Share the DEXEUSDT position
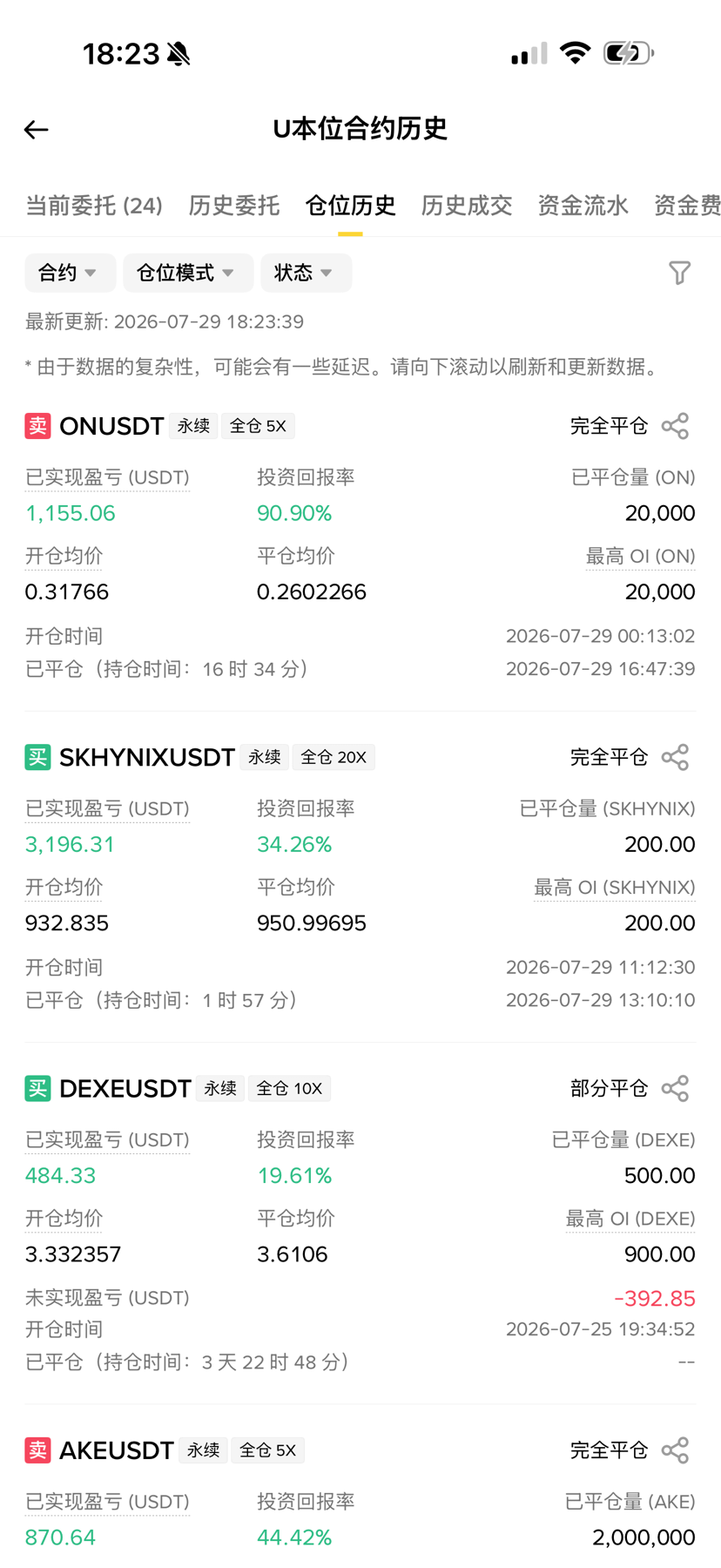This screenshot has height=1568, width=721. coord(676,1088)
